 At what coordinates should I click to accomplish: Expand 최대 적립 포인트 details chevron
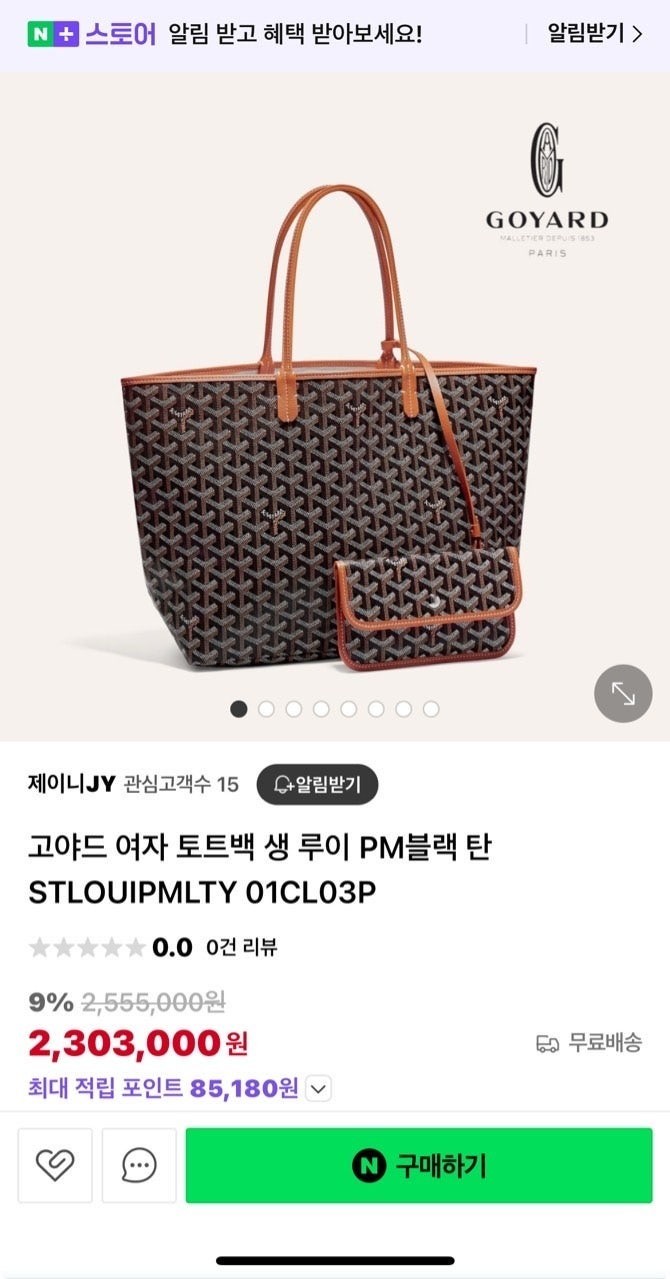click(318, 1088)
